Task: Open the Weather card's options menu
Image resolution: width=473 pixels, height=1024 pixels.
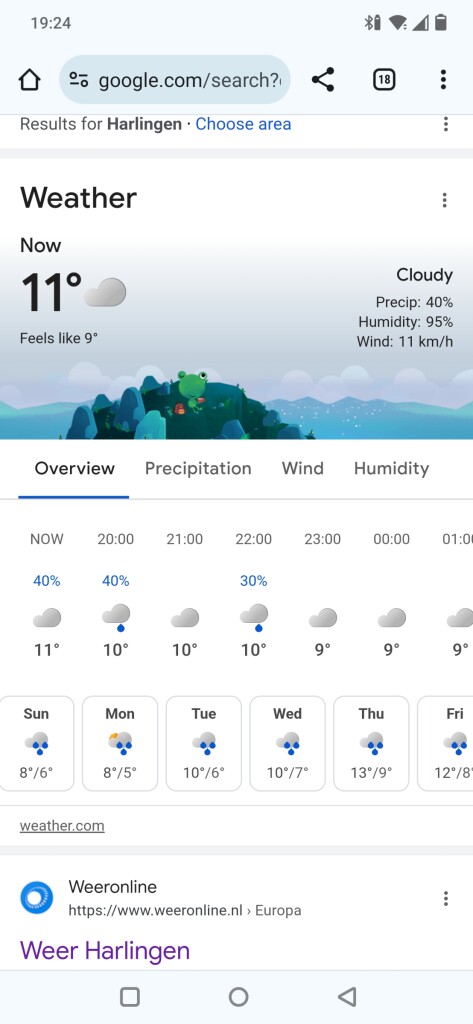Action: pos(445,200)
